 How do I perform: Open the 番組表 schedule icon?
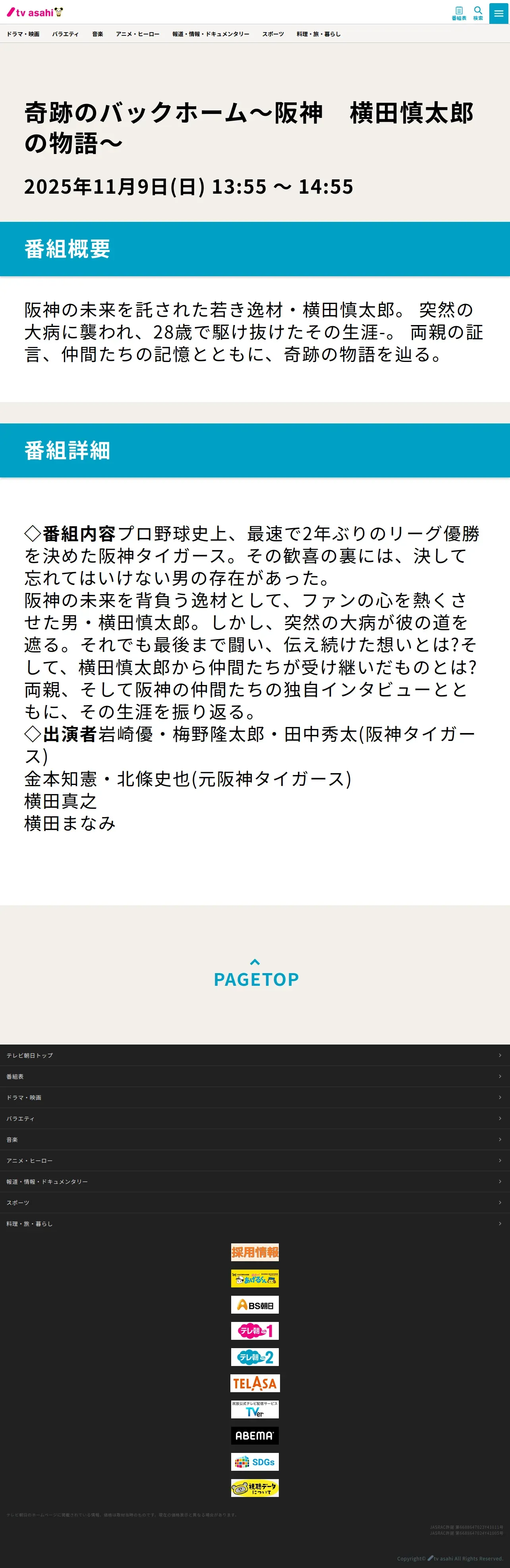tap(459, 13)
